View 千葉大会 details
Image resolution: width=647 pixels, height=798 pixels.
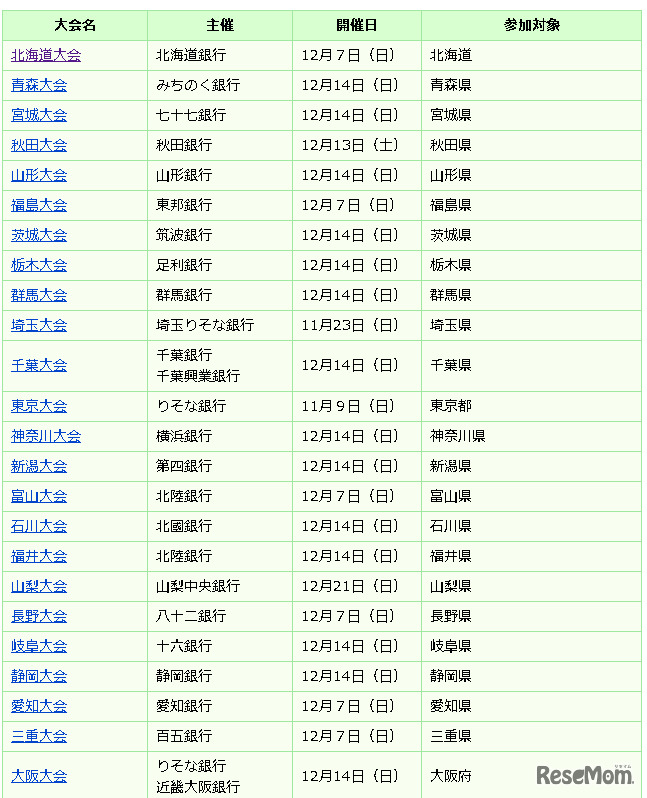(x=39, y=365)
